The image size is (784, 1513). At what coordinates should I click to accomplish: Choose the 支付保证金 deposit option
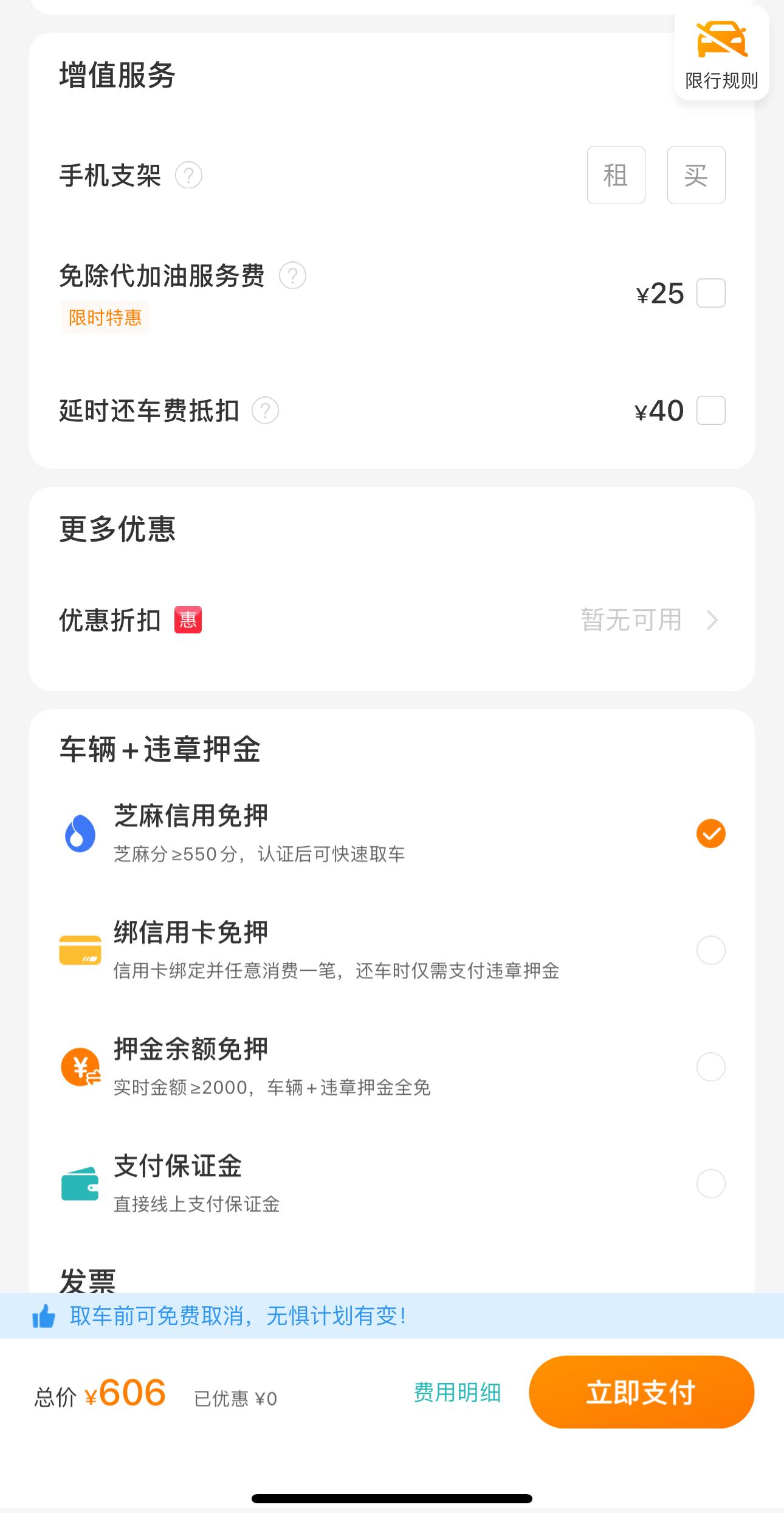pos(710,1183)
